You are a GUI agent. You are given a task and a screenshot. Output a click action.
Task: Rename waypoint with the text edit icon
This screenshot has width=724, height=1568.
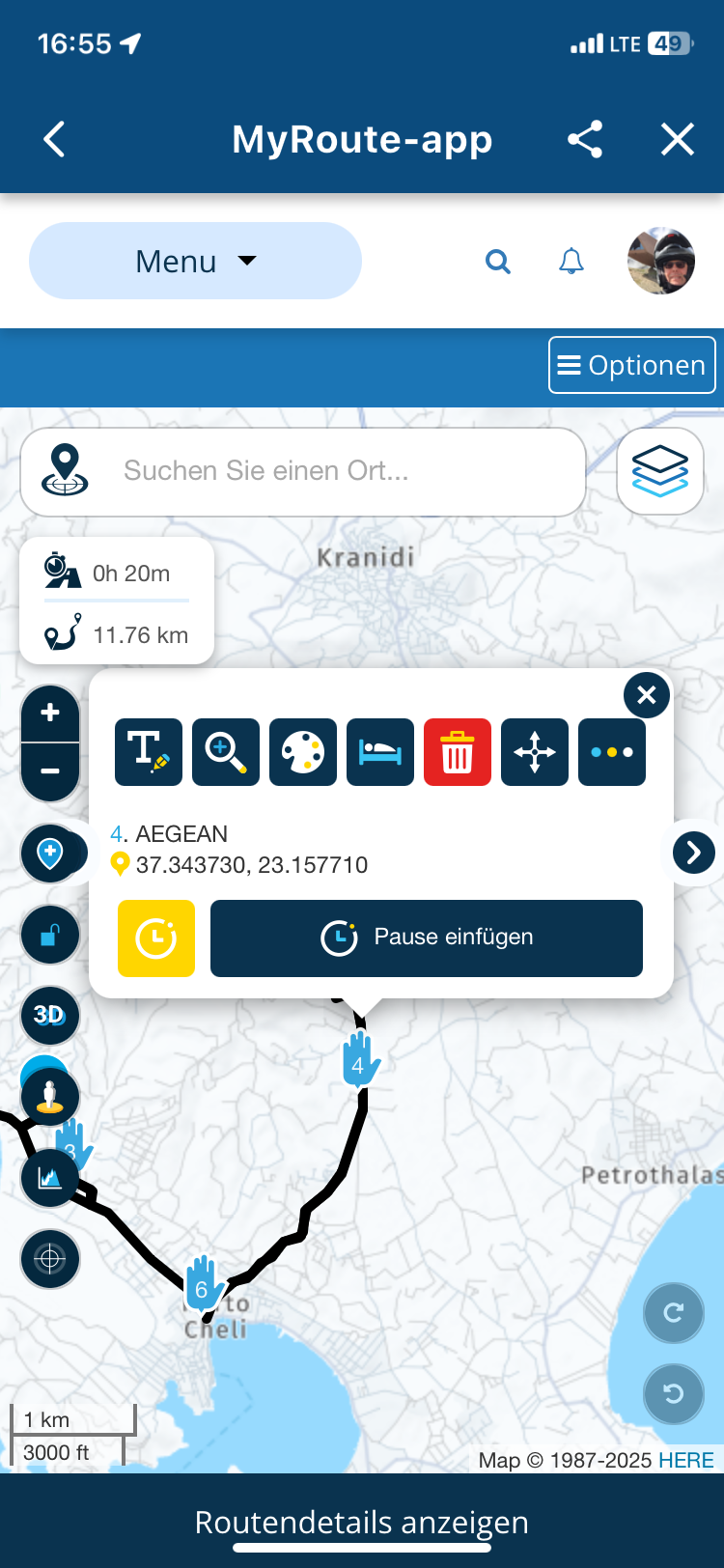pos(149,752)
